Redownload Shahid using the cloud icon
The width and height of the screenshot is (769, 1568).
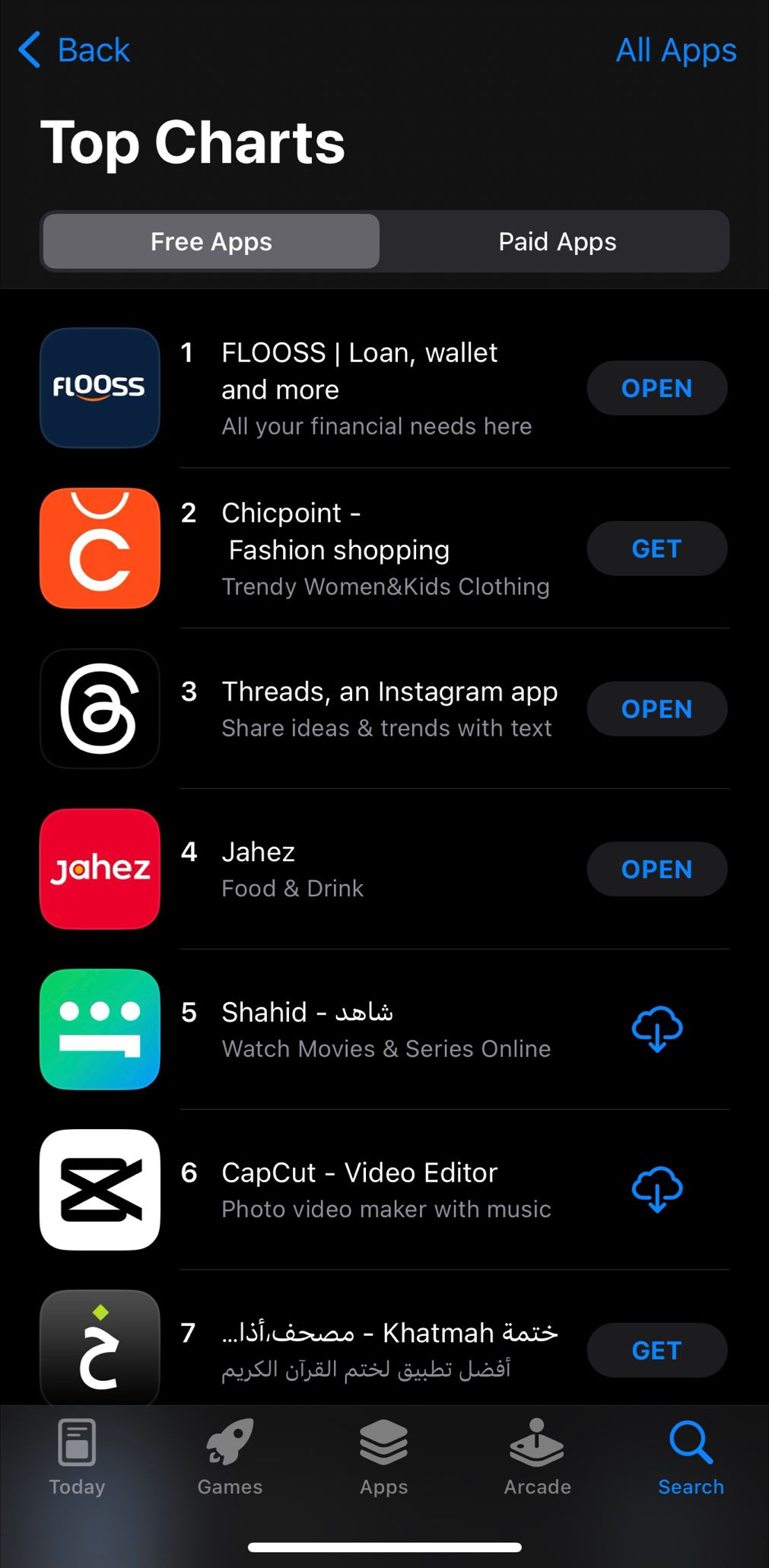click(657, 1029)
